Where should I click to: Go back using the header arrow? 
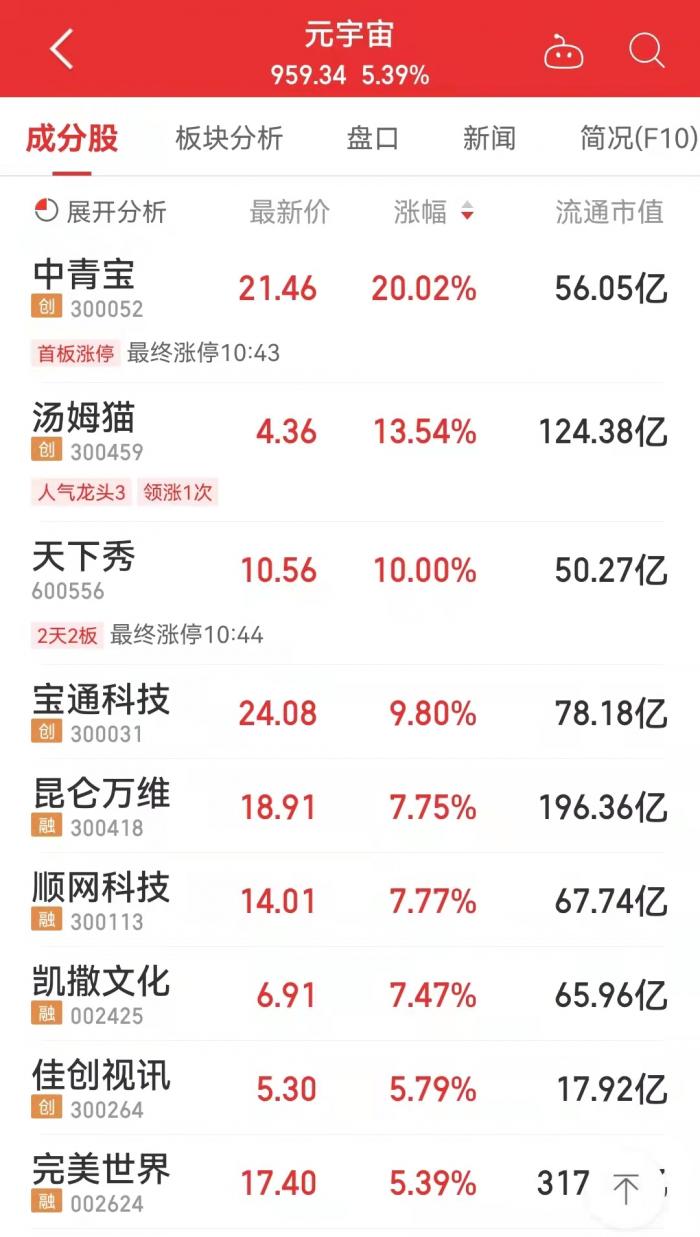pyautogui.click(x=61, y=49)
